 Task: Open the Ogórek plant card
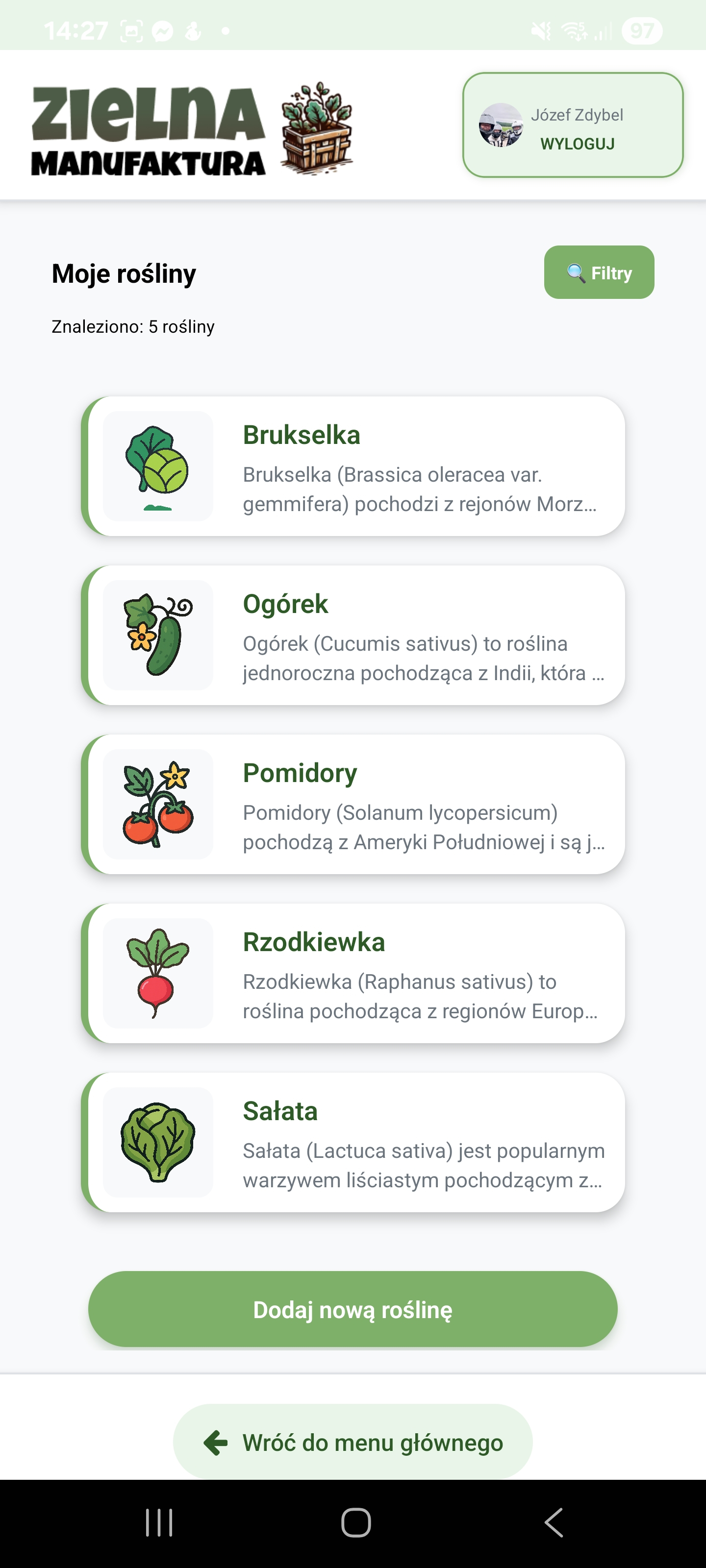(353, 636)
